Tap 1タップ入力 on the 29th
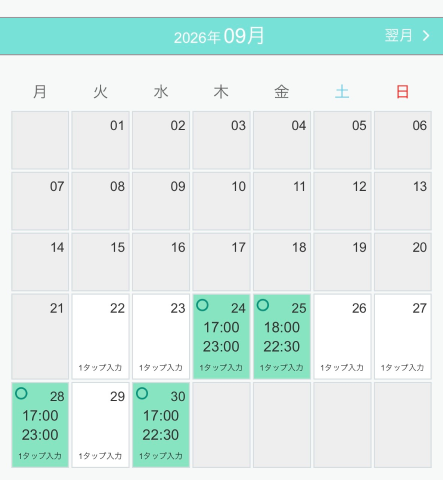Image resolution: width=443 pixels, height=480 pixels. [x=100, y=456]
